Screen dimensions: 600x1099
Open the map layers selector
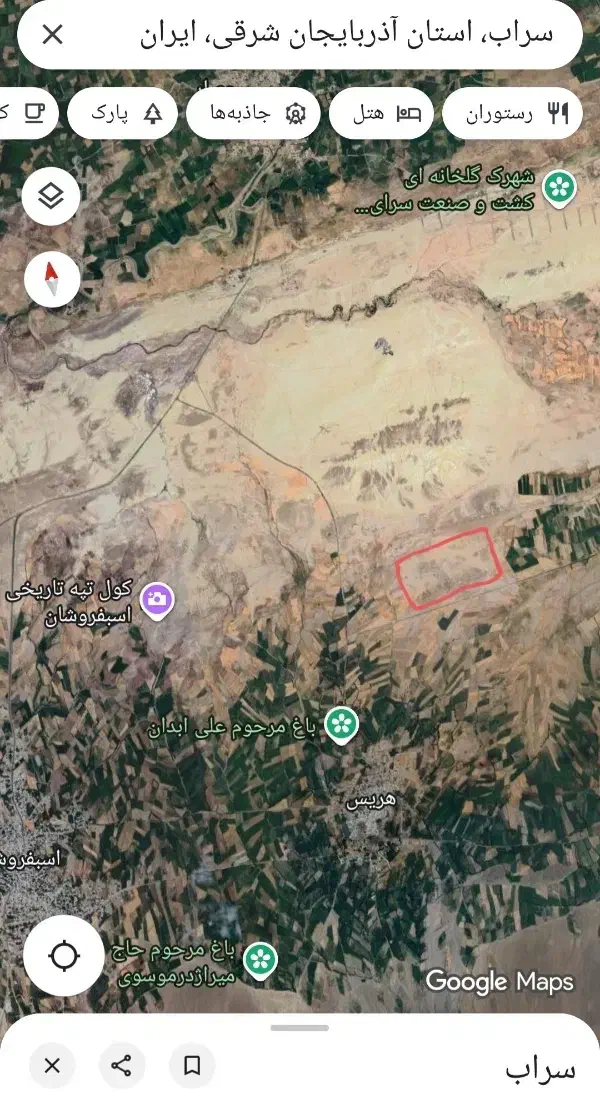pyautogui.click(x=51, y=197)
